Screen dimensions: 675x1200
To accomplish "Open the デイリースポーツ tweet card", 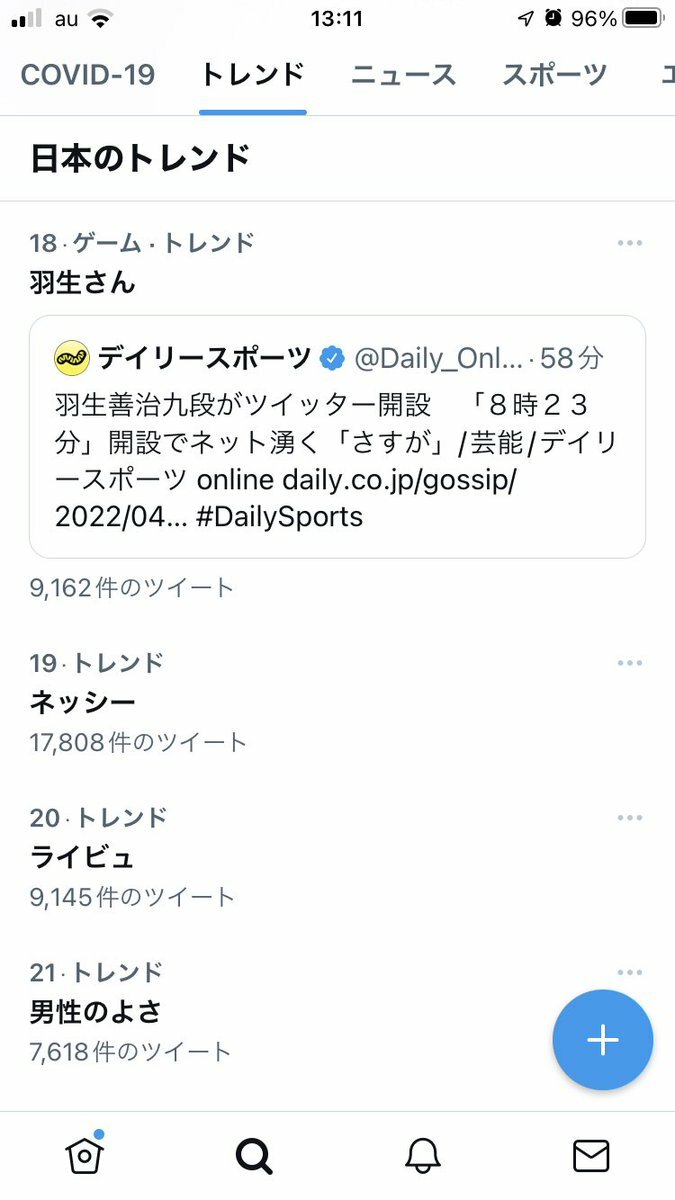I will [337, 437].
